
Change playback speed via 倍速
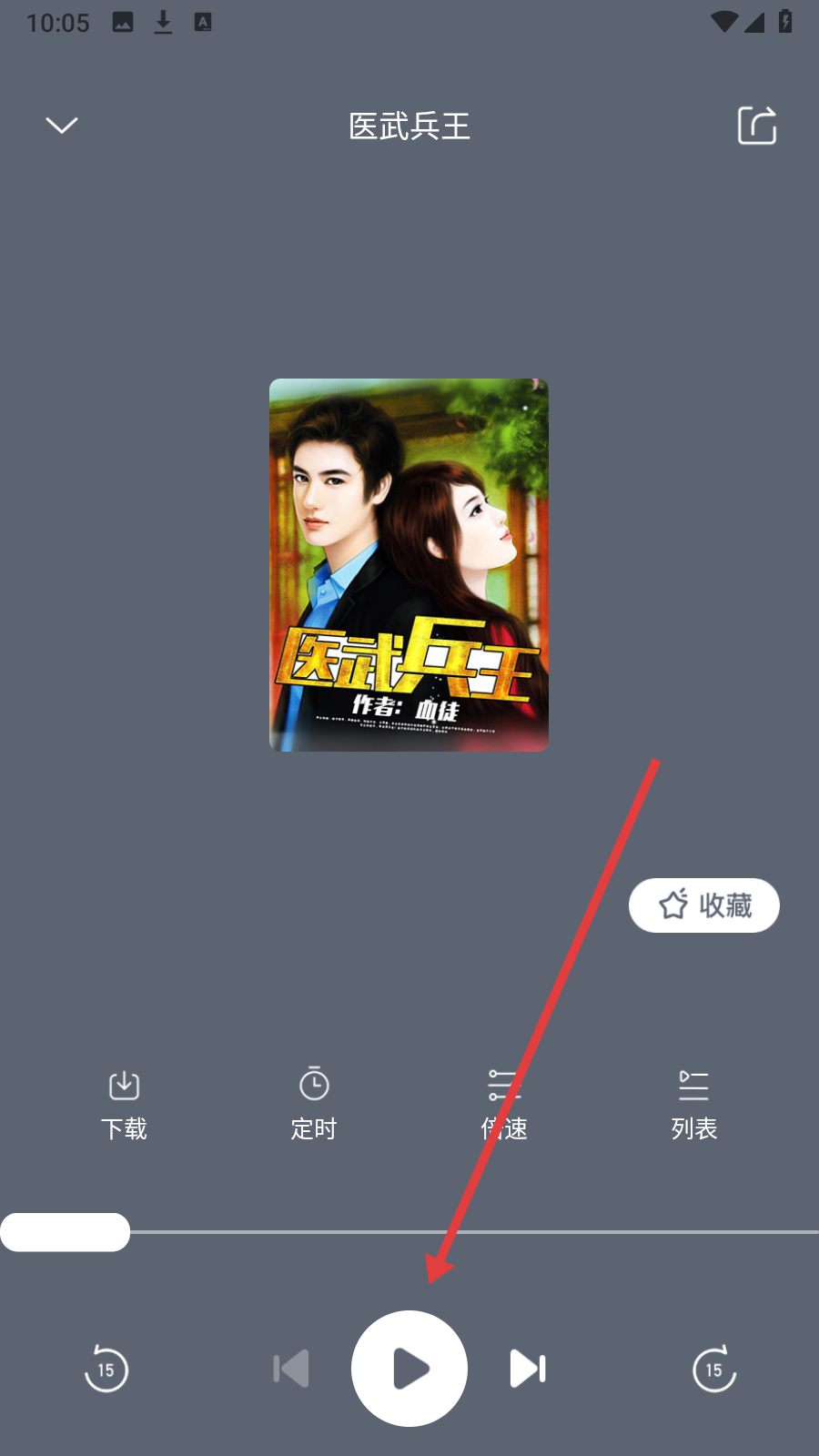point(504,1105)
